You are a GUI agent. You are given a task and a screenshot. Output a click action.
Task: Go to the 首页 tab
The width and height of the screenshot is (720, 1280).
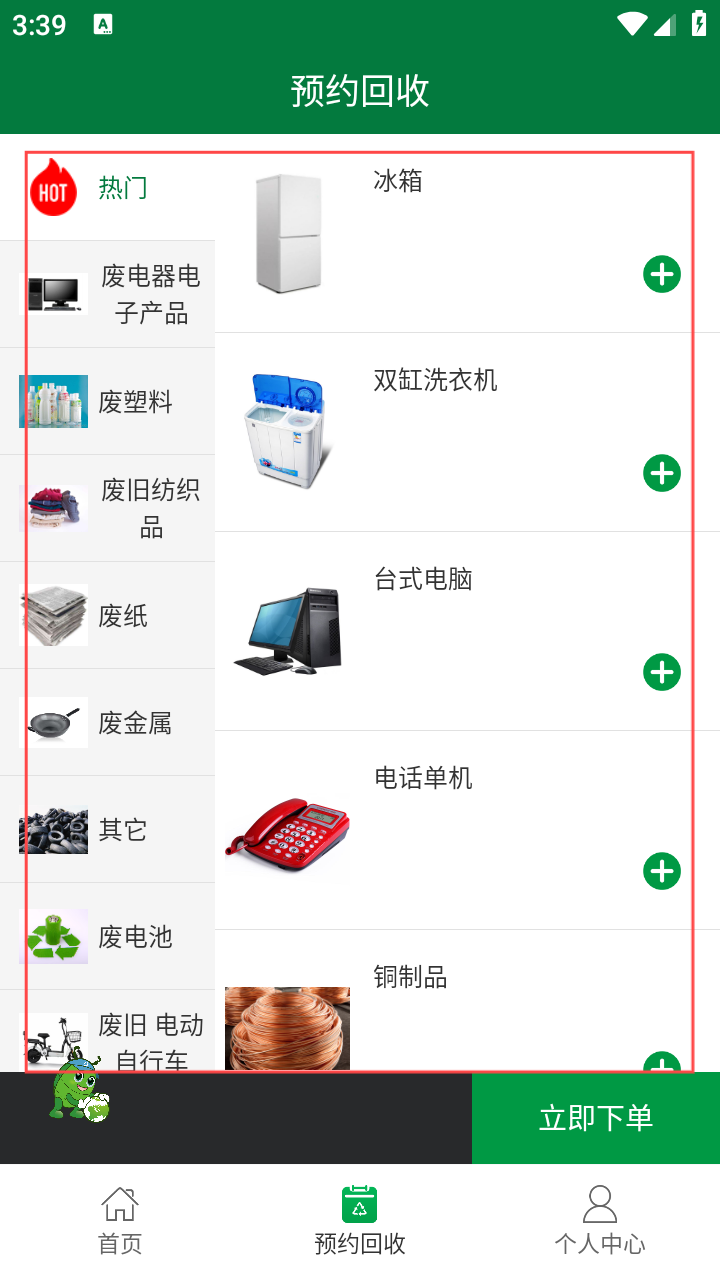point(120,1220)
